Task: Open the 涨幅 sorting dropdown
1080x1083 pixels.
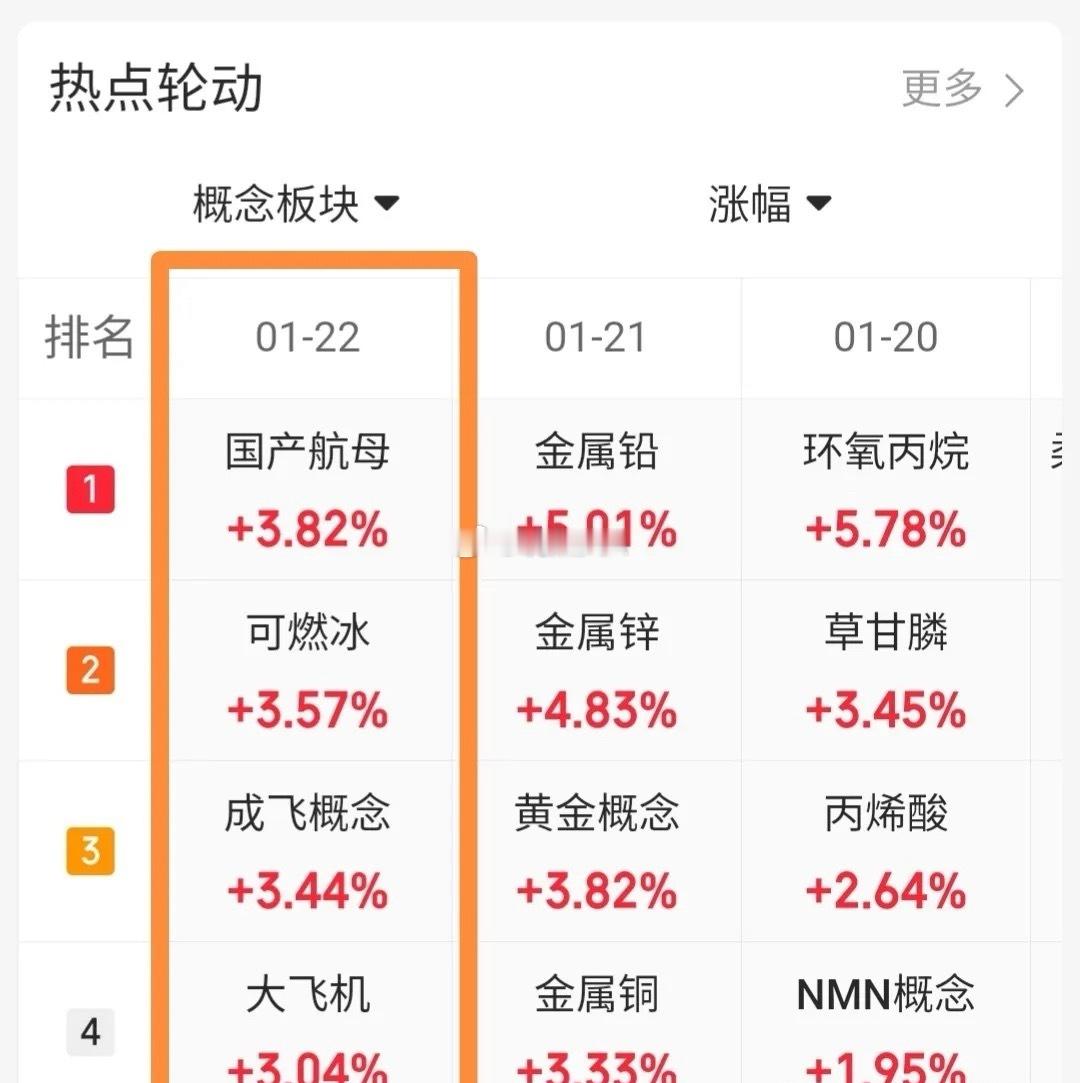Action: click(770, 202)
